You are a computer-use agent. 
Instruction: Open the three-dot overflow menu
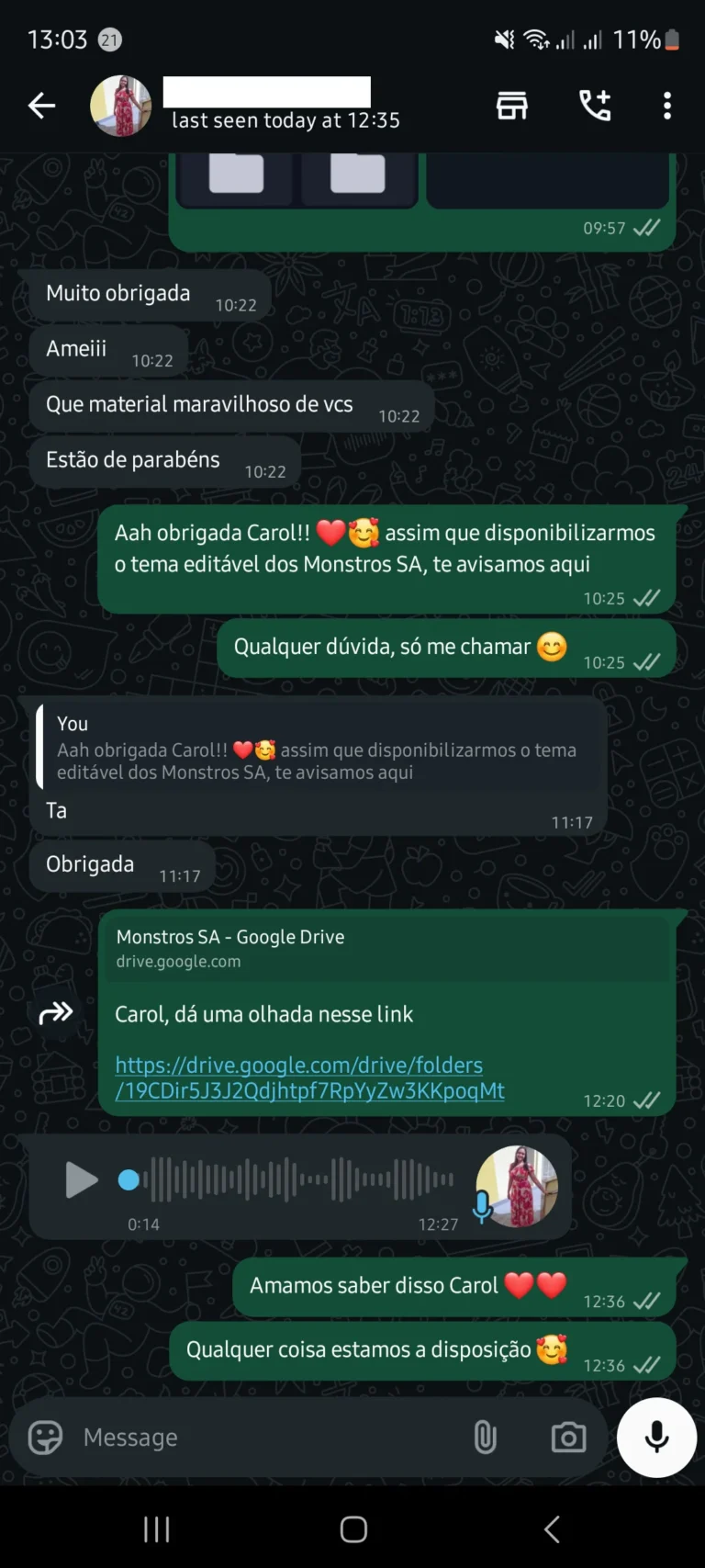[x=666, y=106]
